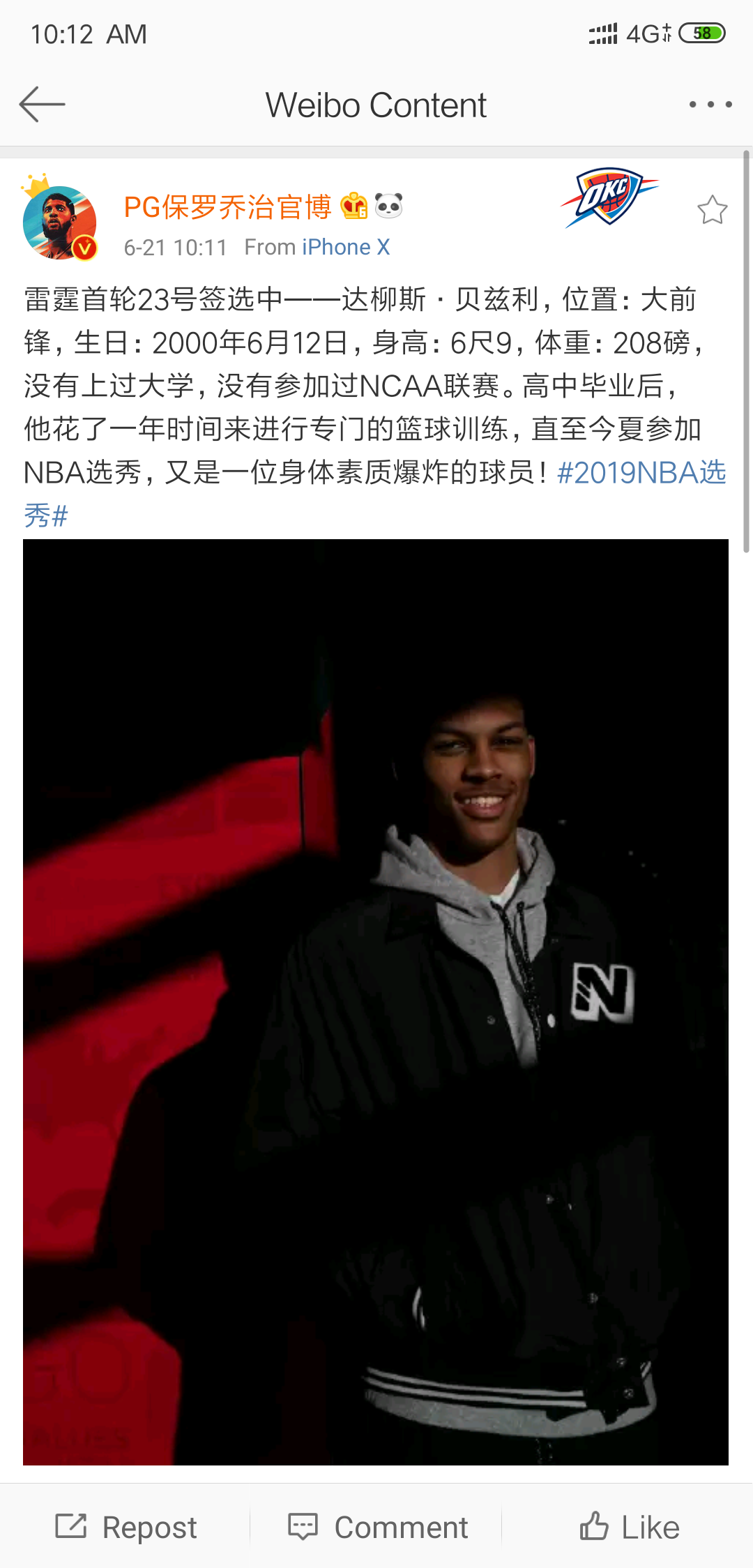This screenshot has height=1568, width=753.
Task: Open PG保罗乔治官博 username profile
Action: 227,207
